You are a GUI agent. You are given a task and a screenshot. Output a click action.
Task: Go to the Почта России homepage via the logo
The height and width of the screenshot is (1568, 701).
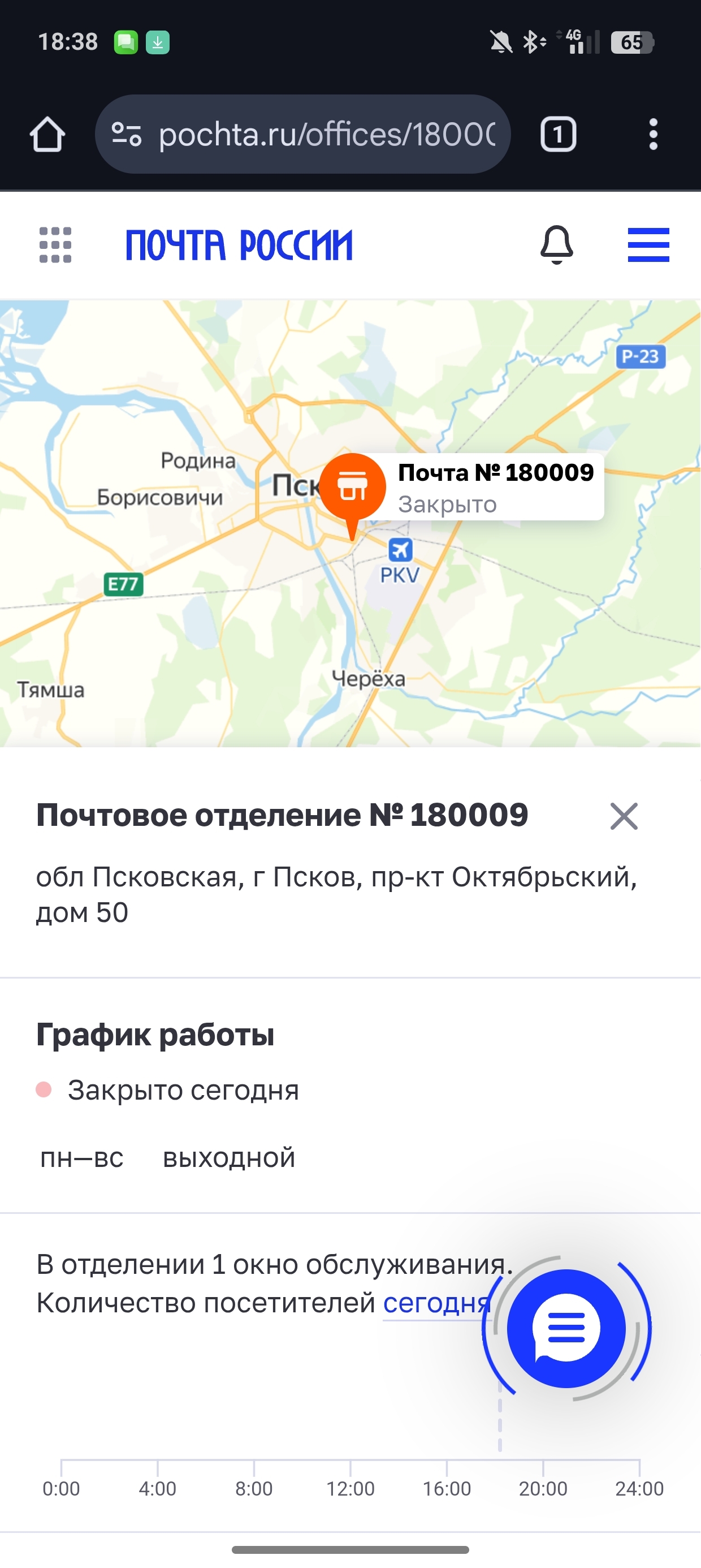239,245
